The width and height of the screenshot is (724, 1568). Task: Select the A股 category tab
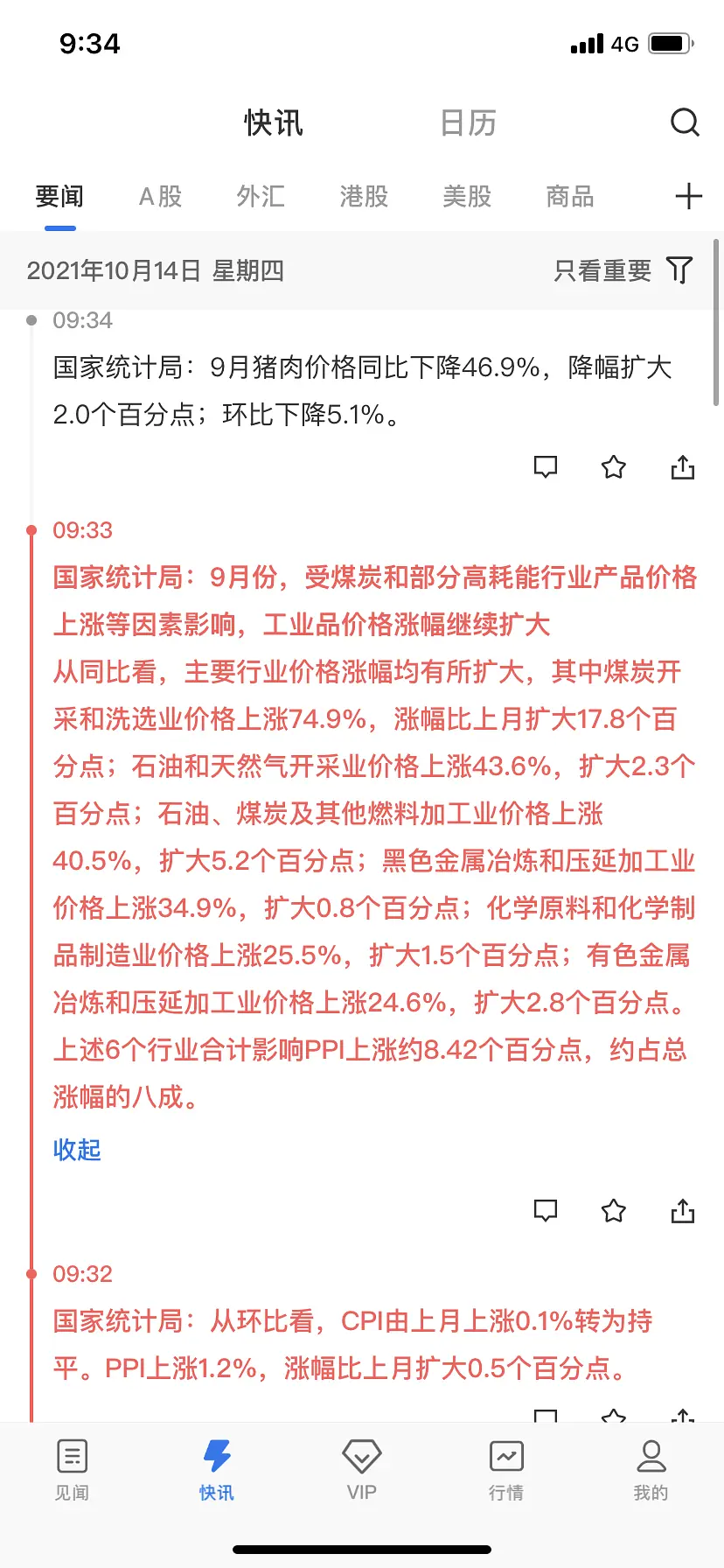click(x=160, y=196)
